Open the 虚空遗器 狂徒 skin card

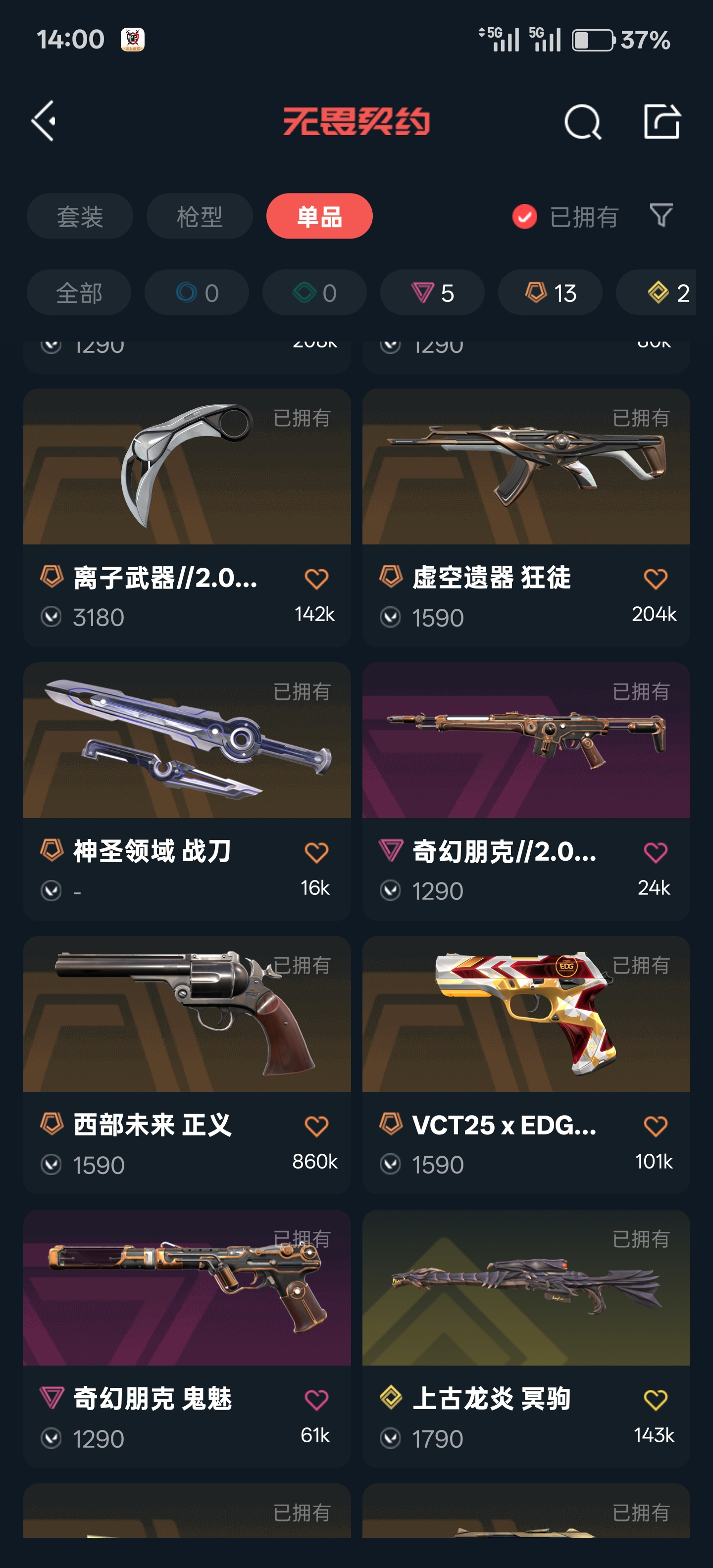click(526, 517)
